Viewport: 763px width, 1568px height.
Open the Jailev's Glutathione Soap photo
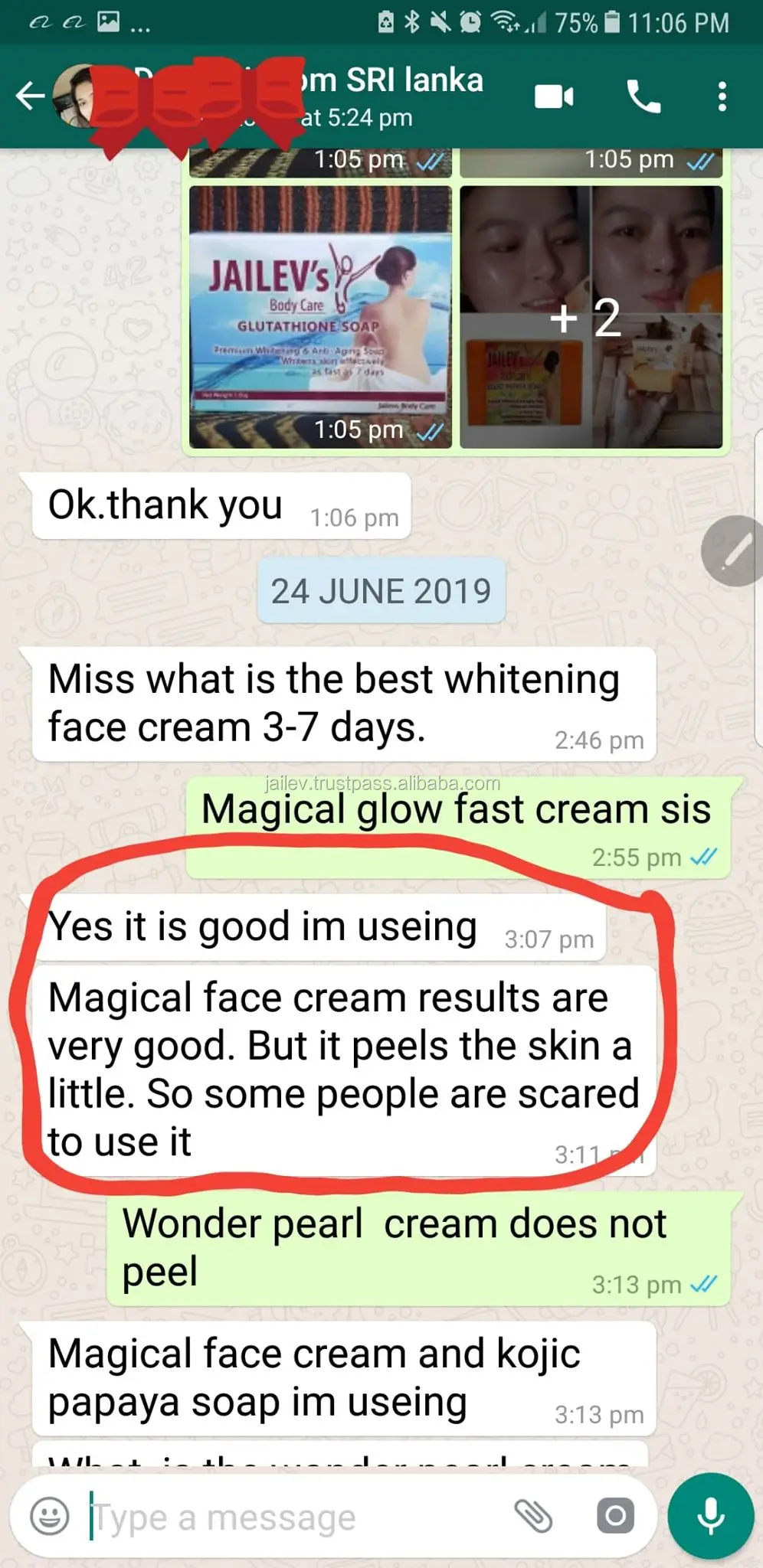click(320, 317)
